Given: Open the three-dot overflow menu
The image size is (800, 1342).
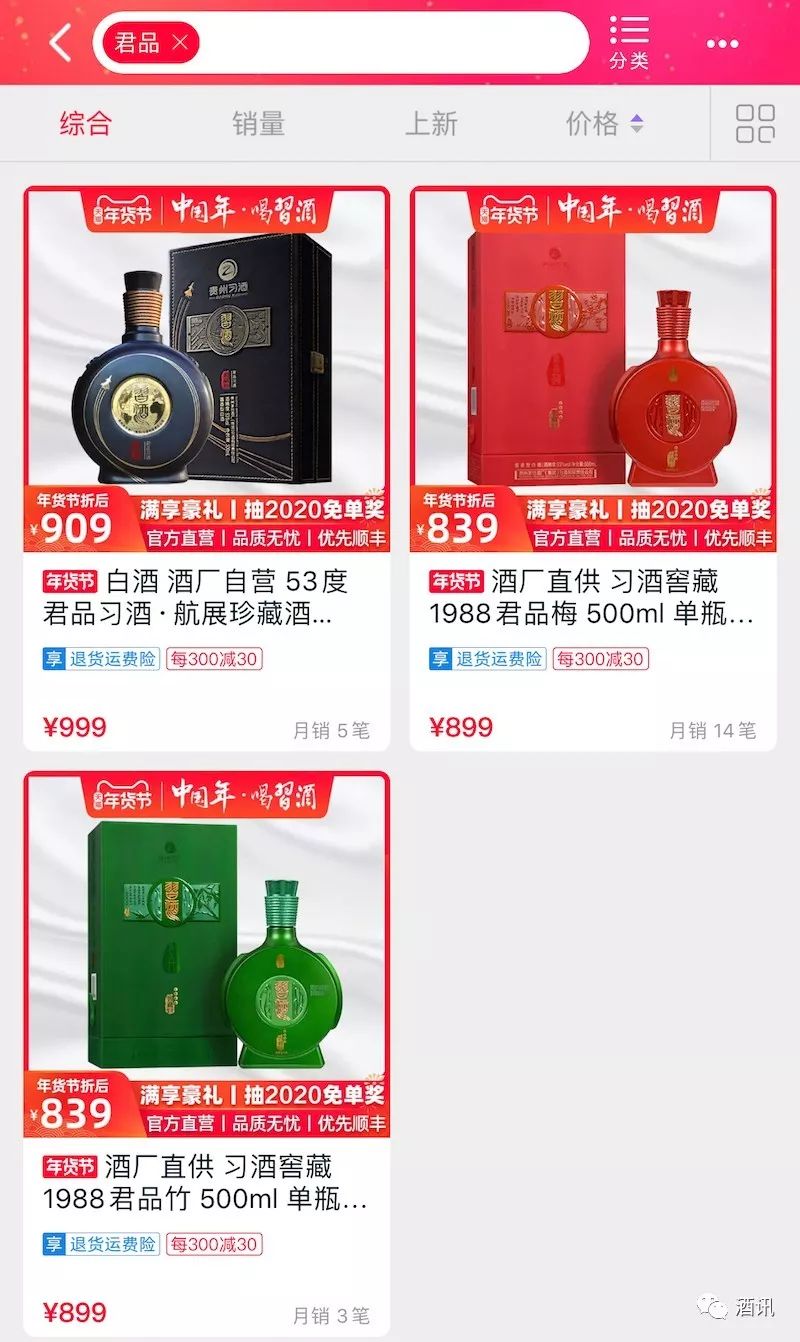Looking at the screenshot, I should (722, 44).
